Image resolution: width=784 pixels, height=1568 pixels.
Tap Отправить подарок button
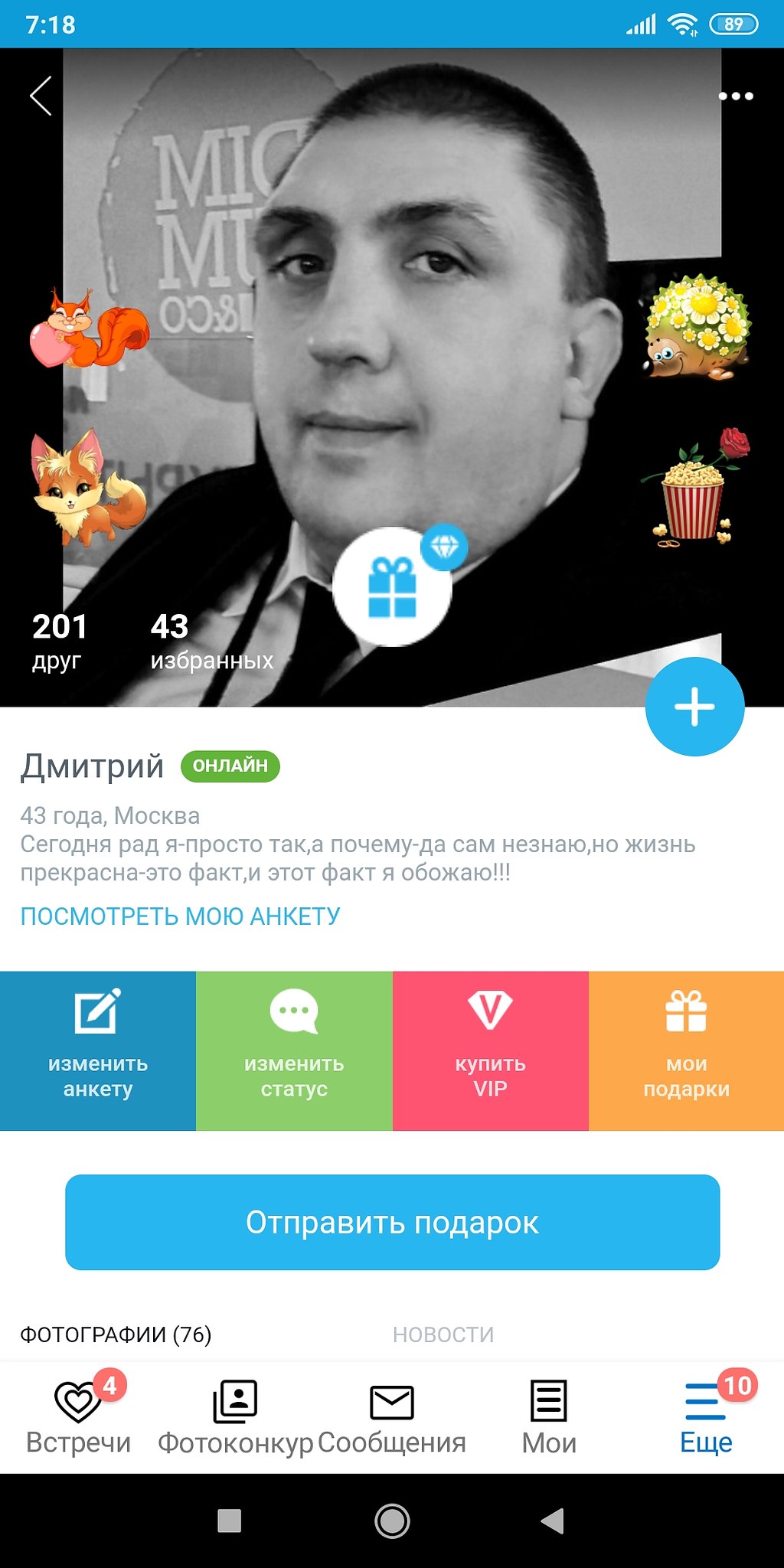point(392,1222)
